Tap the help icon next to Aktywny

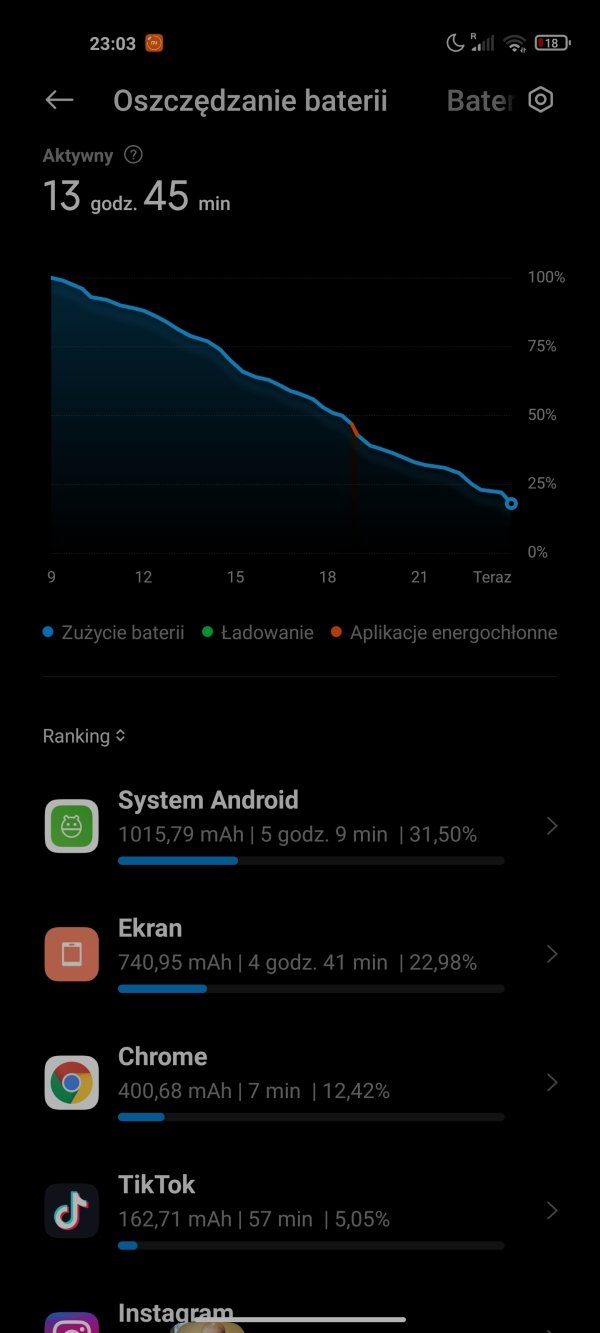click(x=133, y=155)
